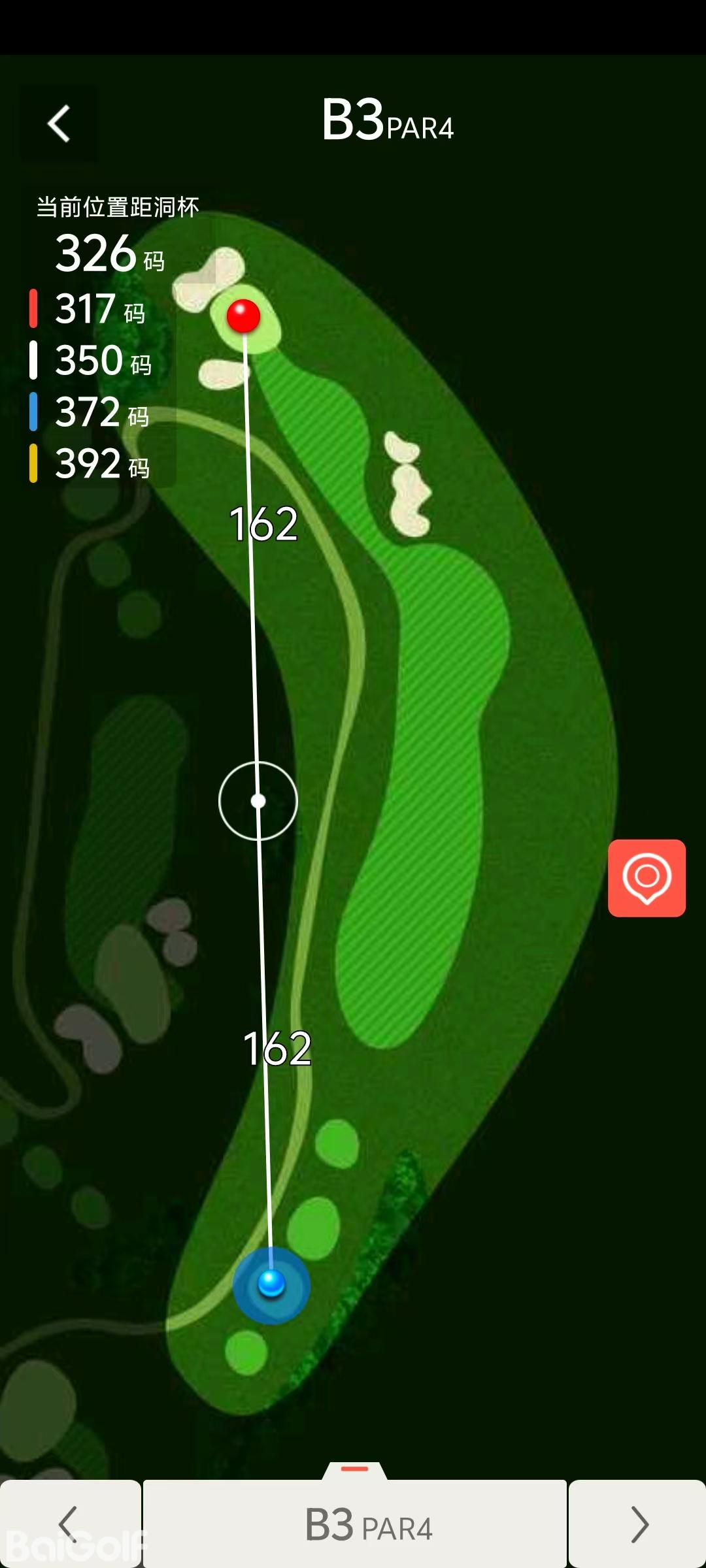This screenshot has height=1568, width=706.
Task: Tap the circular target marker on the line
Action: [x=258, y=801]
